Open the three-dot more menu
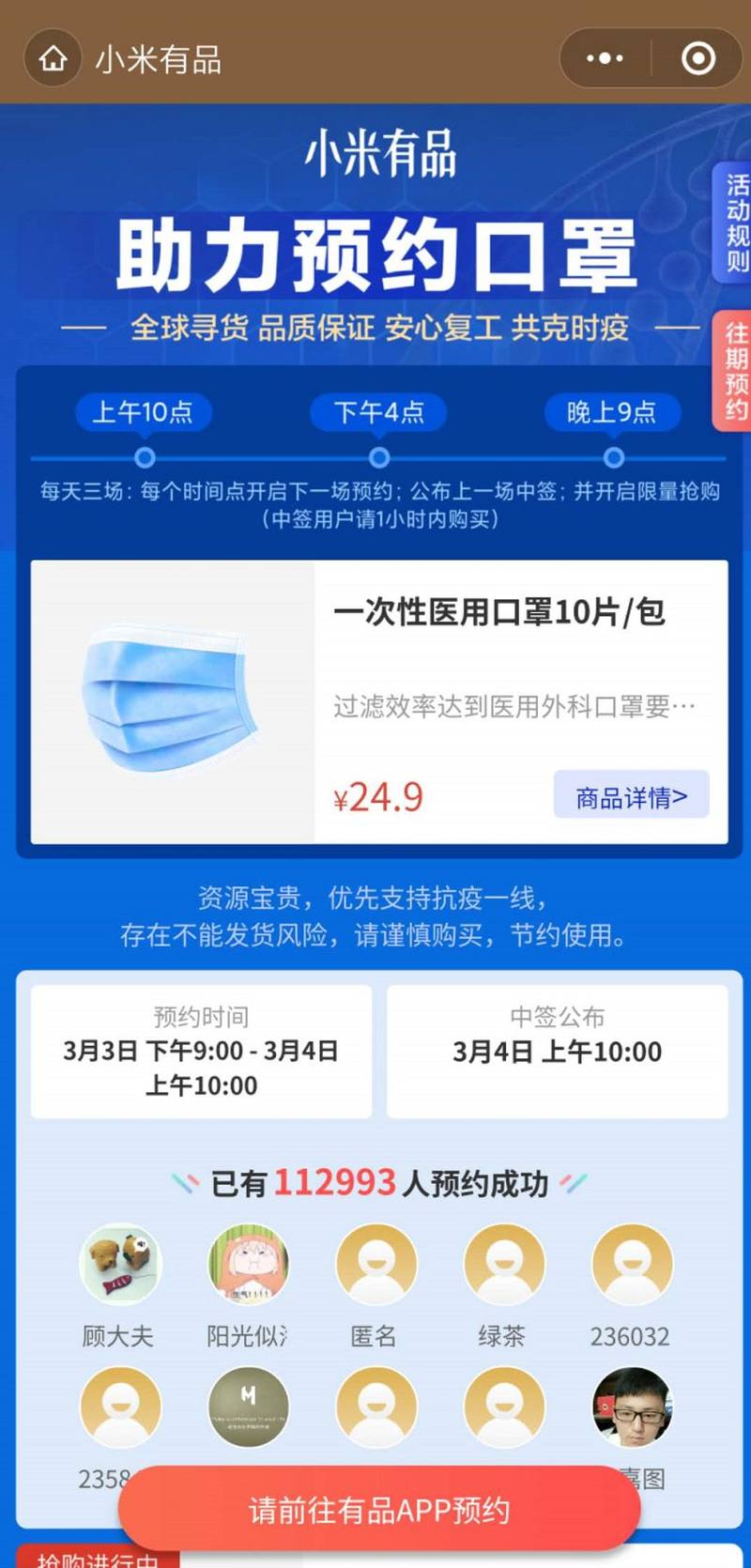This screenshot has width=751, height=1568. (604, 58)
